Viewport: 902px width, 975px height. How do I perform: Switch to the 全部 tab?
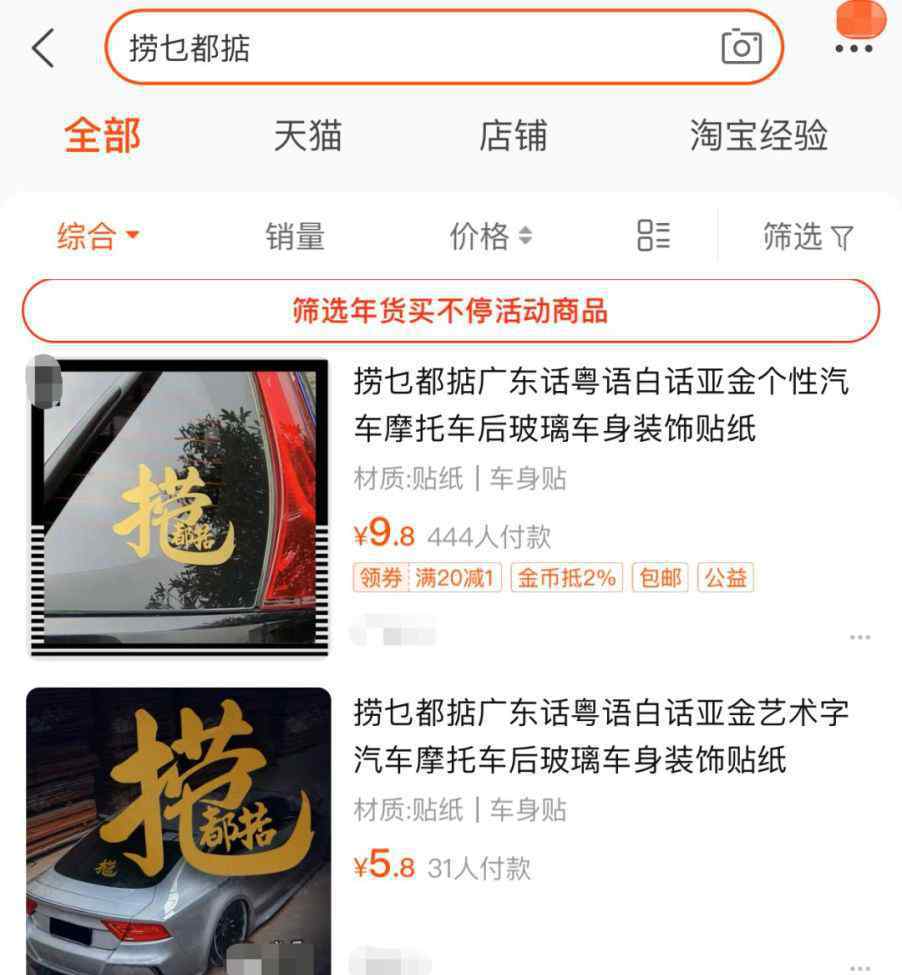pyautogui.click(x=102, y=136)
